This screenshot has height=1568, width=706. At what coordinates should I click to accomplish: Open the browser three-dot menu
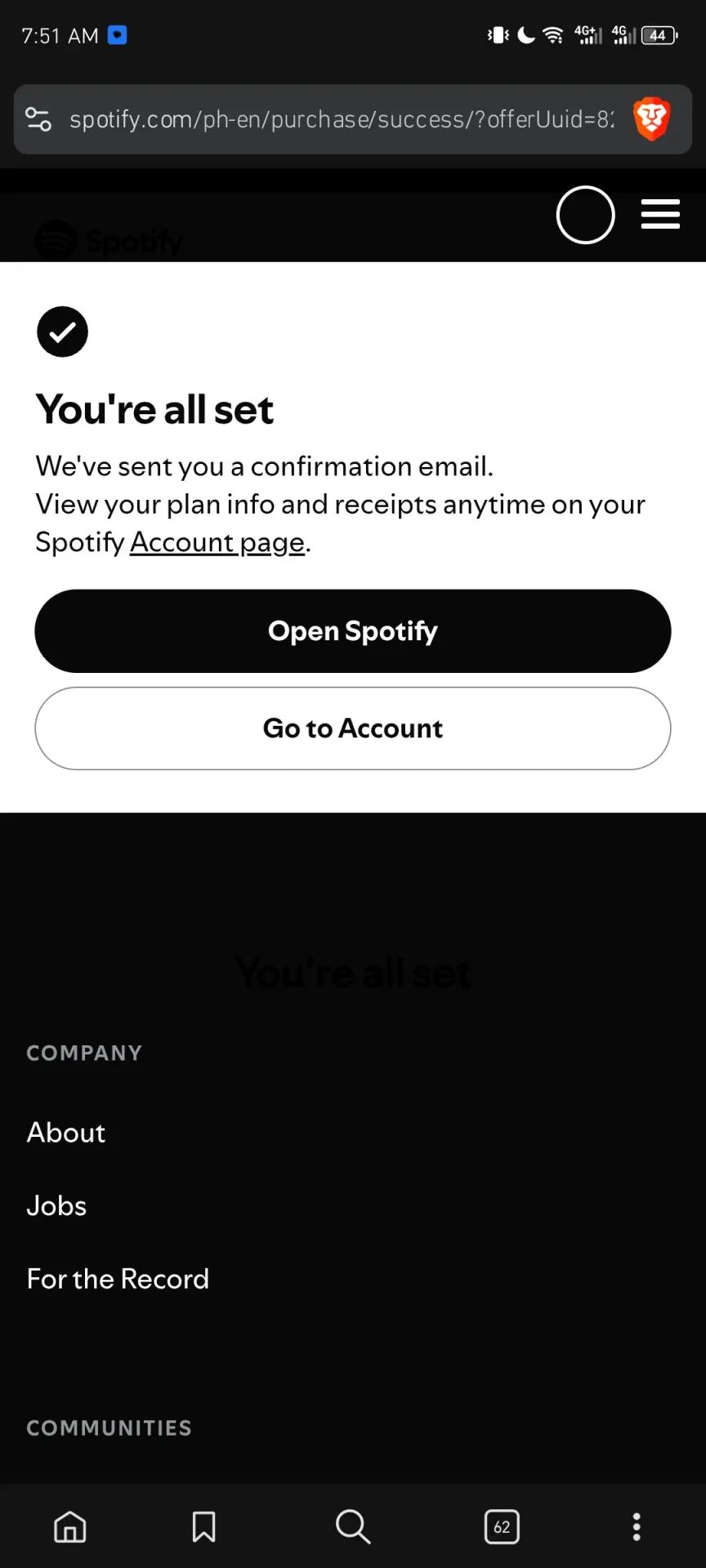point(637,1526)
